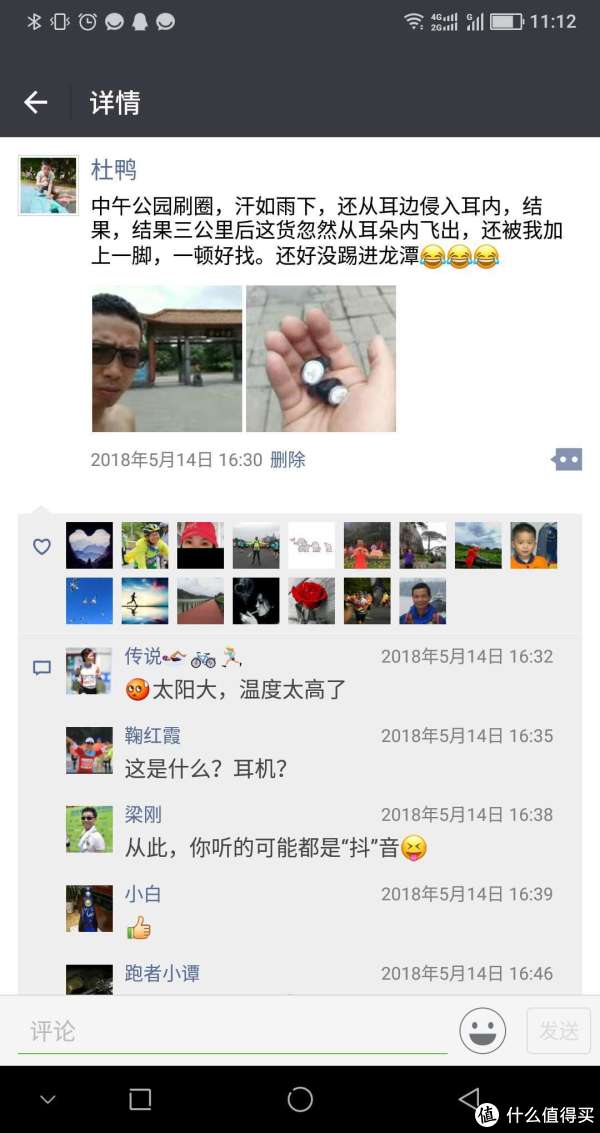Open recent apps from navigation bar

[x=140, y=1099]
